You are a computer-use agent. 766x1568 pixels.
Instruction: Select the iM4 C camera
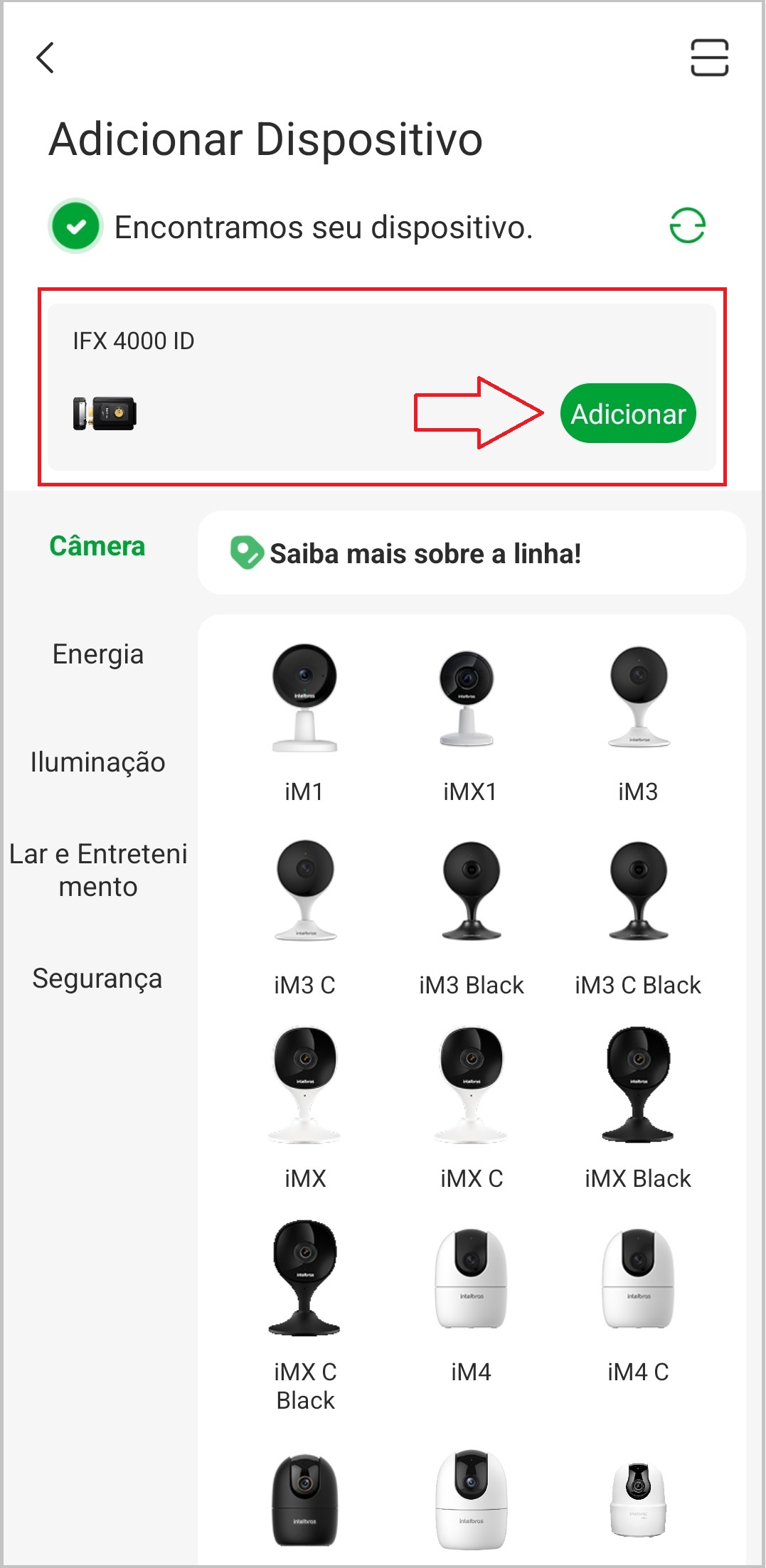[638, 1301]
